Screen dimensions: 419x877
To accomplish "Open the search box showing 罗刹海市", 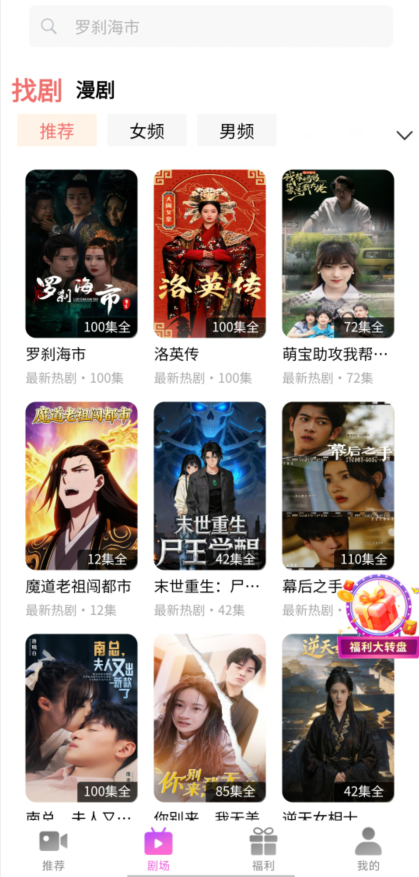I will 211,26.
